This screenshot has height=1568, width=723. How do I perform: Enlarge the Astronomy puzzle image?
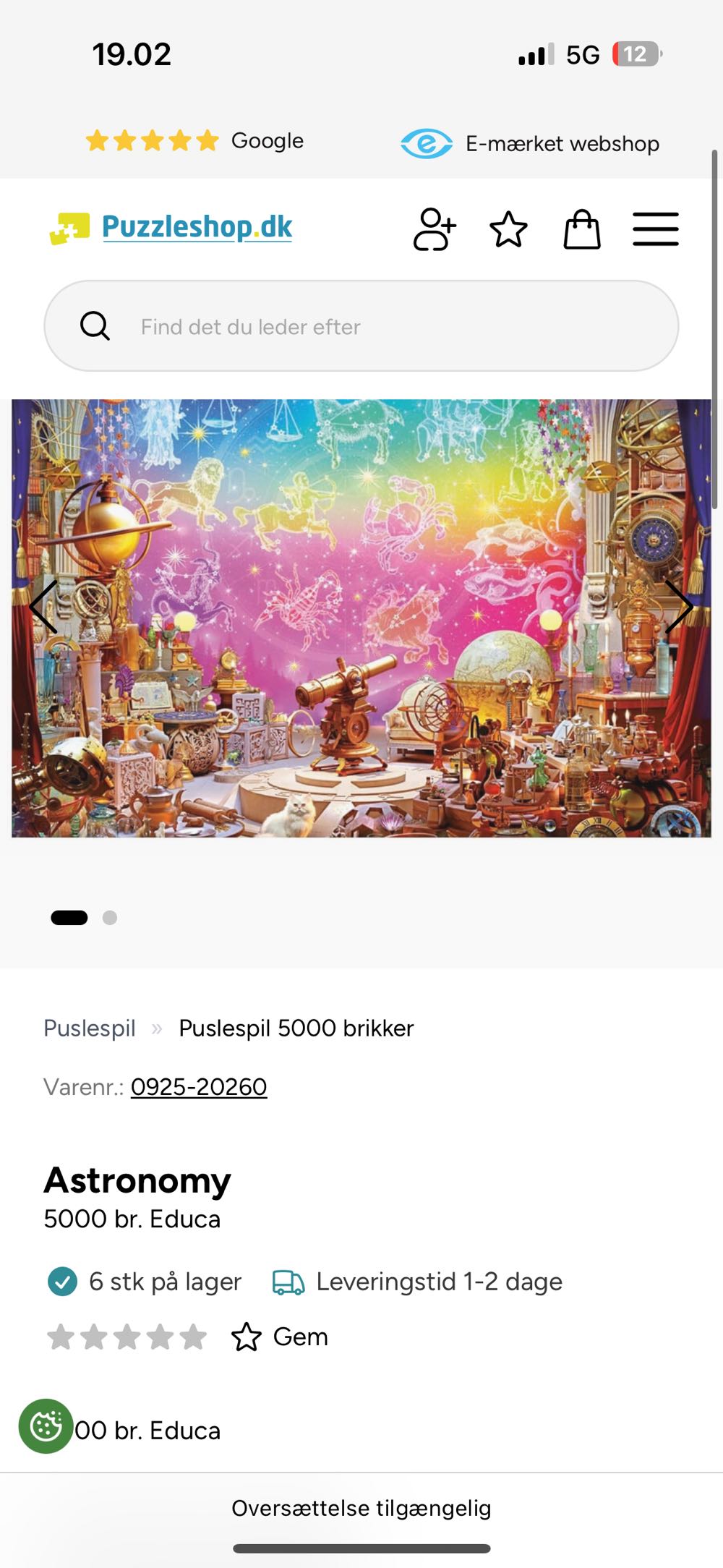point(361,618)
